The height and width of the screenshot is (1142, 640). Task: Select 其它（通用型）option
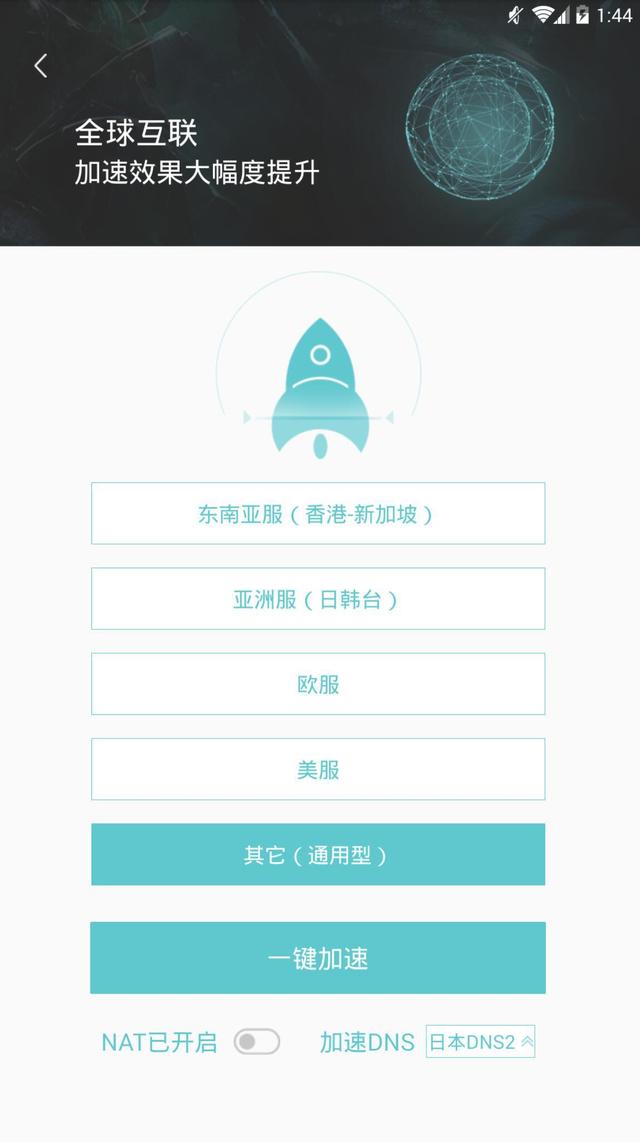tap(318, 854)
